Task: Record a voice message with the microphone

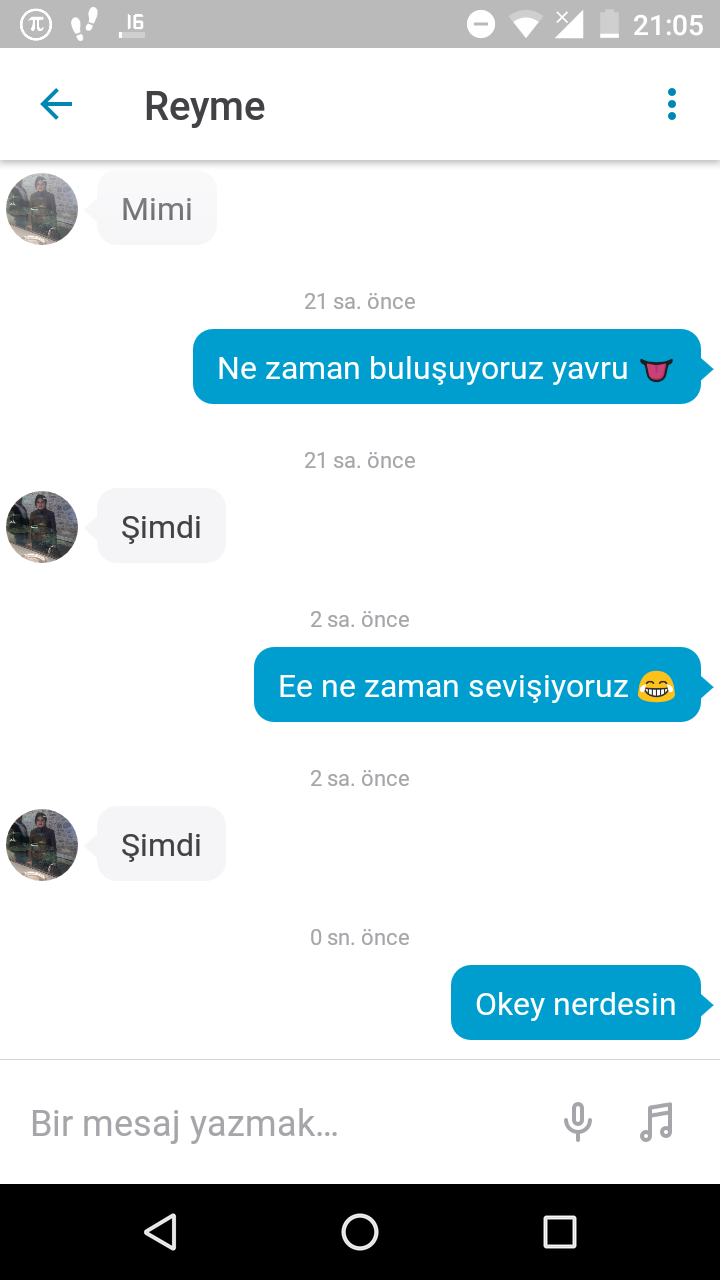Action: pyautogui.click(x=577, y=1122)
